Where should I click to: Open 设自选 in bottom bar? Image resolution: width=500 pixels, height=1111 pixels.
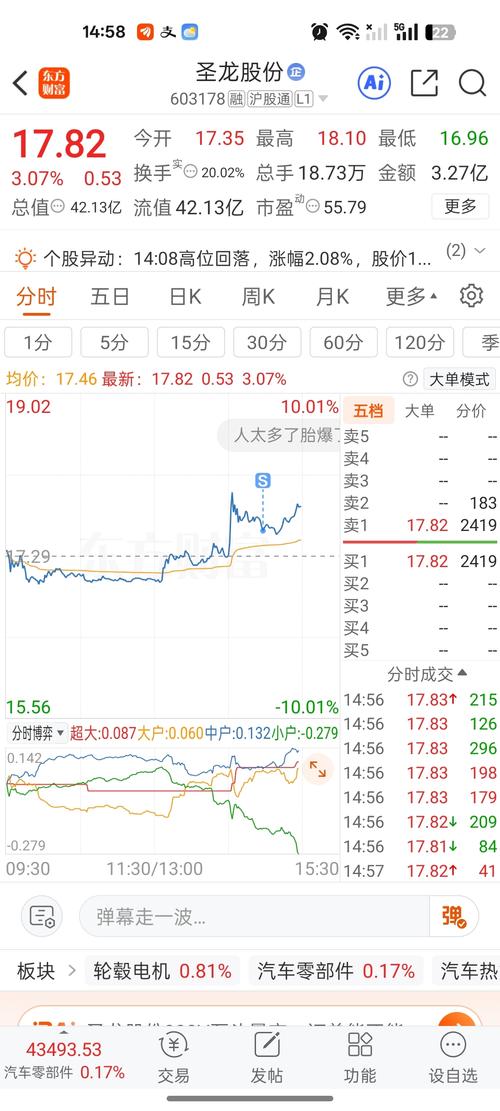453,1059
